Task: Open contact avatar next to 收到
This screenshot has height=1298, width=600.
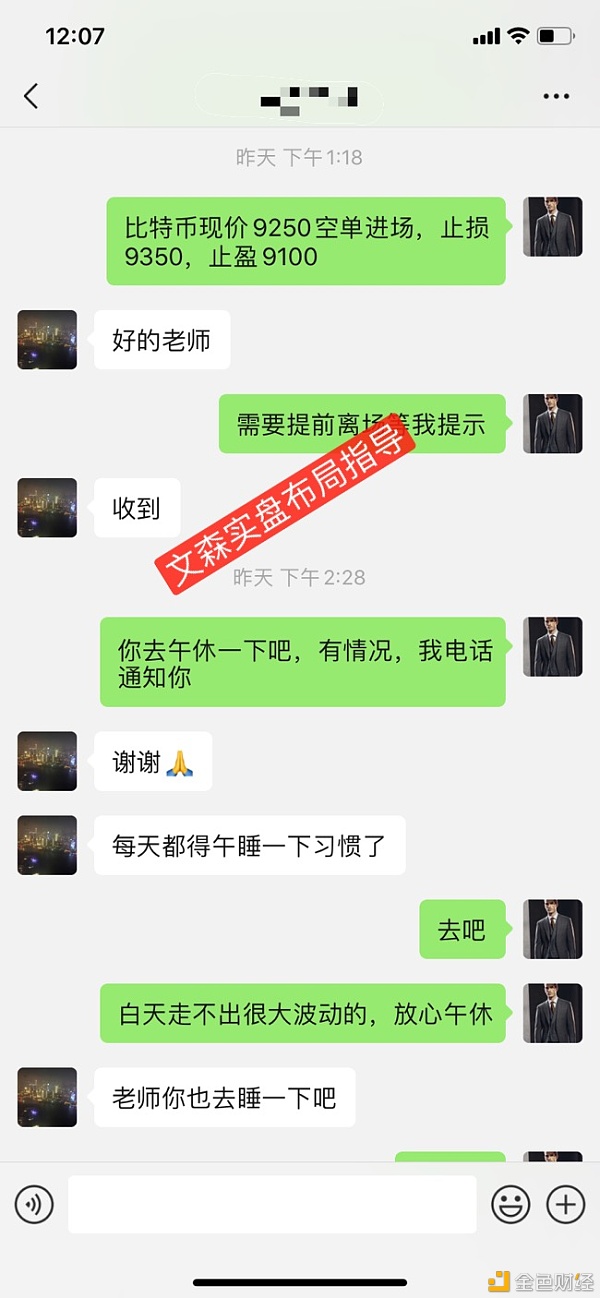Action: coord(47,508)
